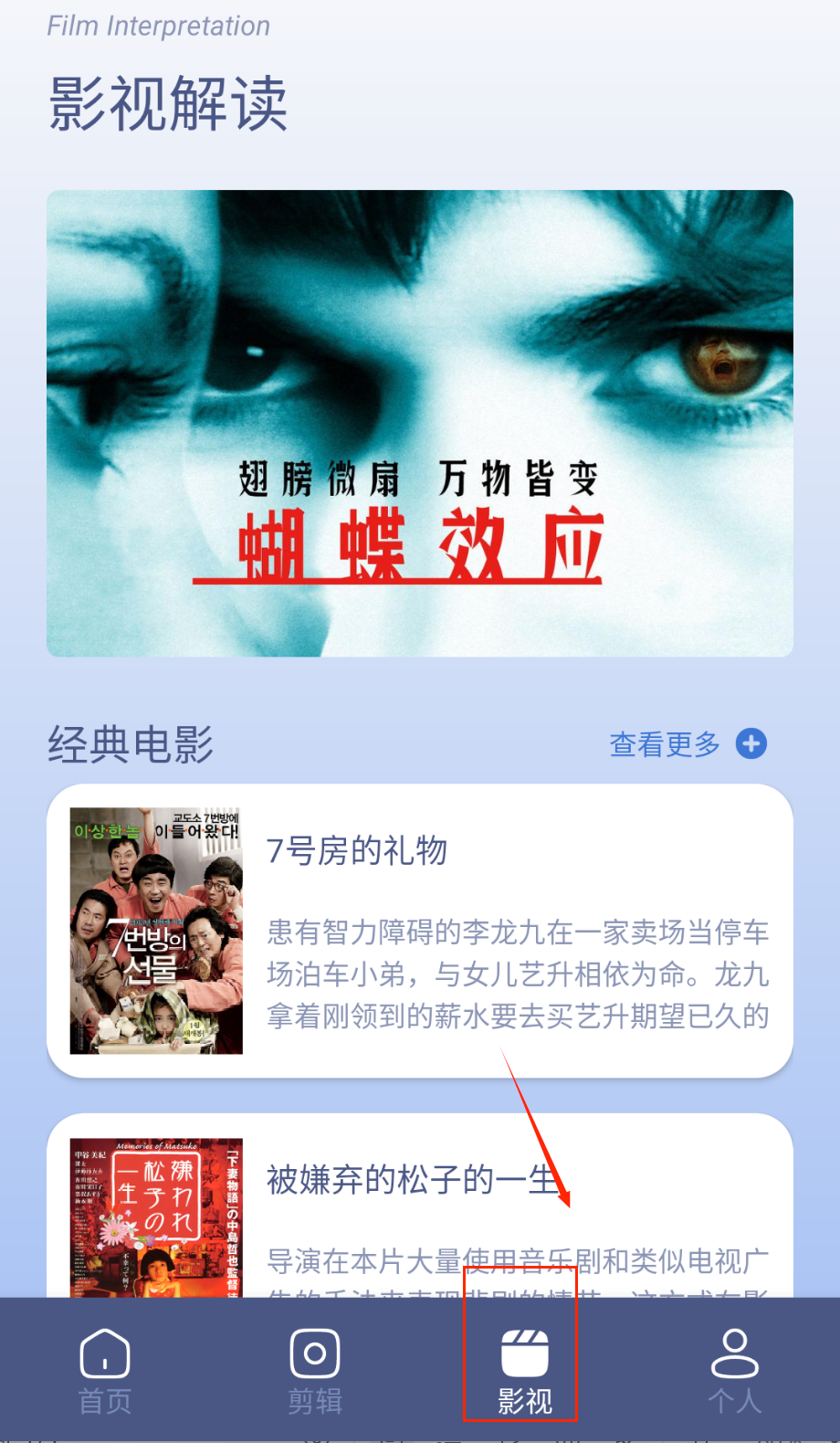The image size is (840, 1443).
Task: Go to the 剪辑 tab
Action: click(315, 1370)
